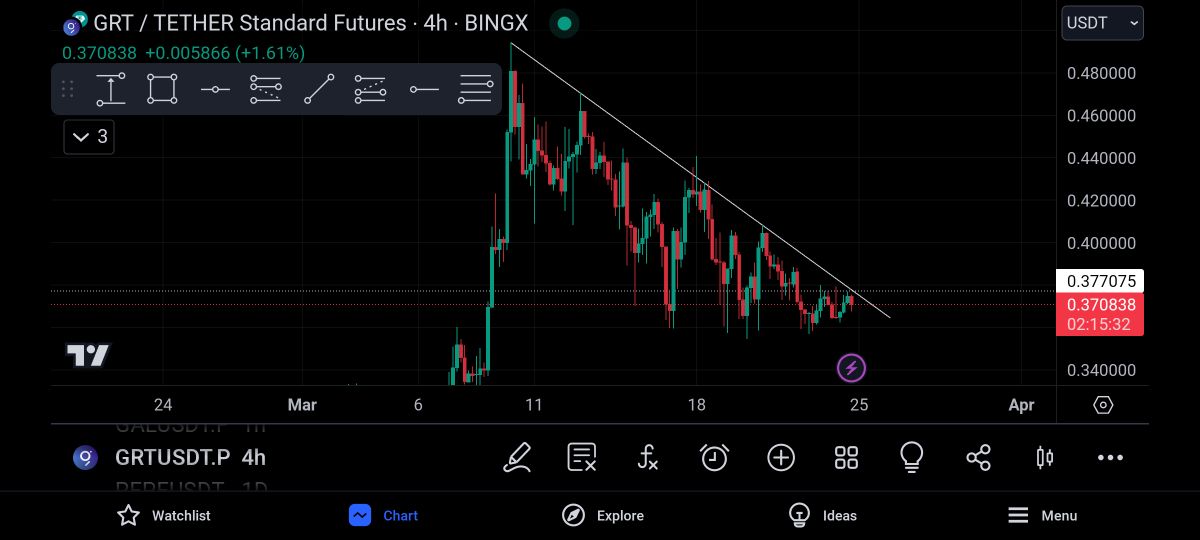Open the chart layout grid
The image size is (1200, 540).
click(x=846, y=457)
